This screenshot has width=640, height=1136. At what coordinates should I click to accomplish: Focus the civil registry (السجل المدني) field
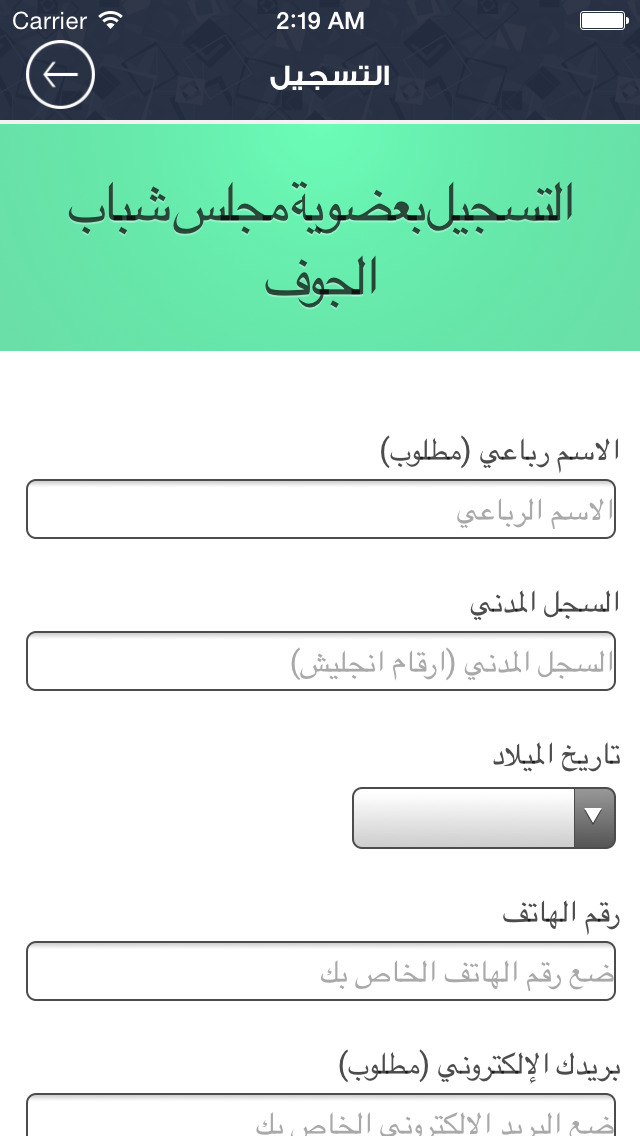(321, 661)
